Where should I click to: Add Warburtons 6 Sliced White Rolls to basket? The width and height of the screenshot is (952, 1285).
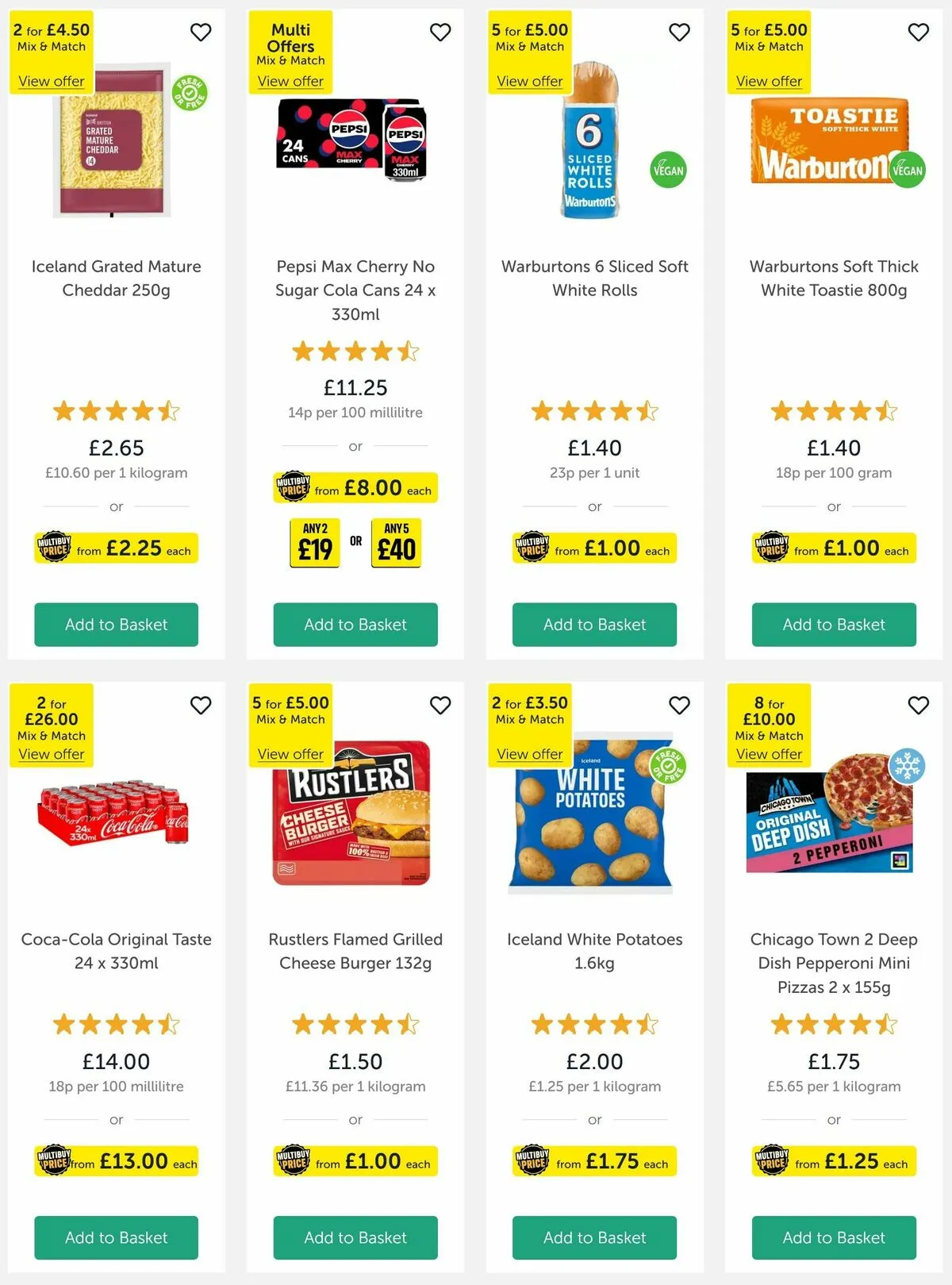(x=594, y=625)
